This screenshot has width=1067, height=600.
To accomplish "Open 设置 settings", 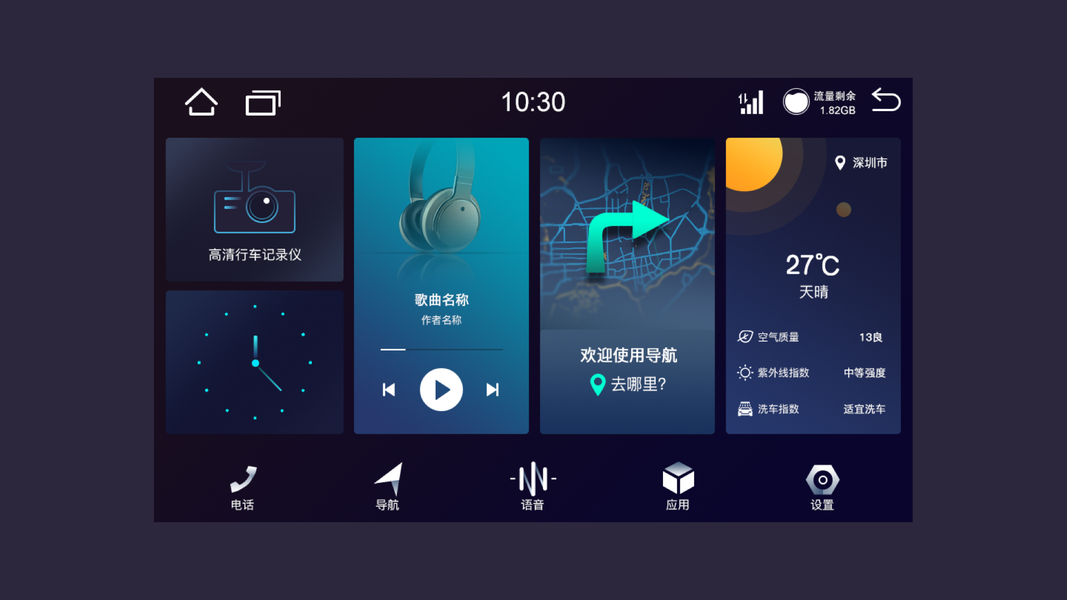I will point(822,487).
